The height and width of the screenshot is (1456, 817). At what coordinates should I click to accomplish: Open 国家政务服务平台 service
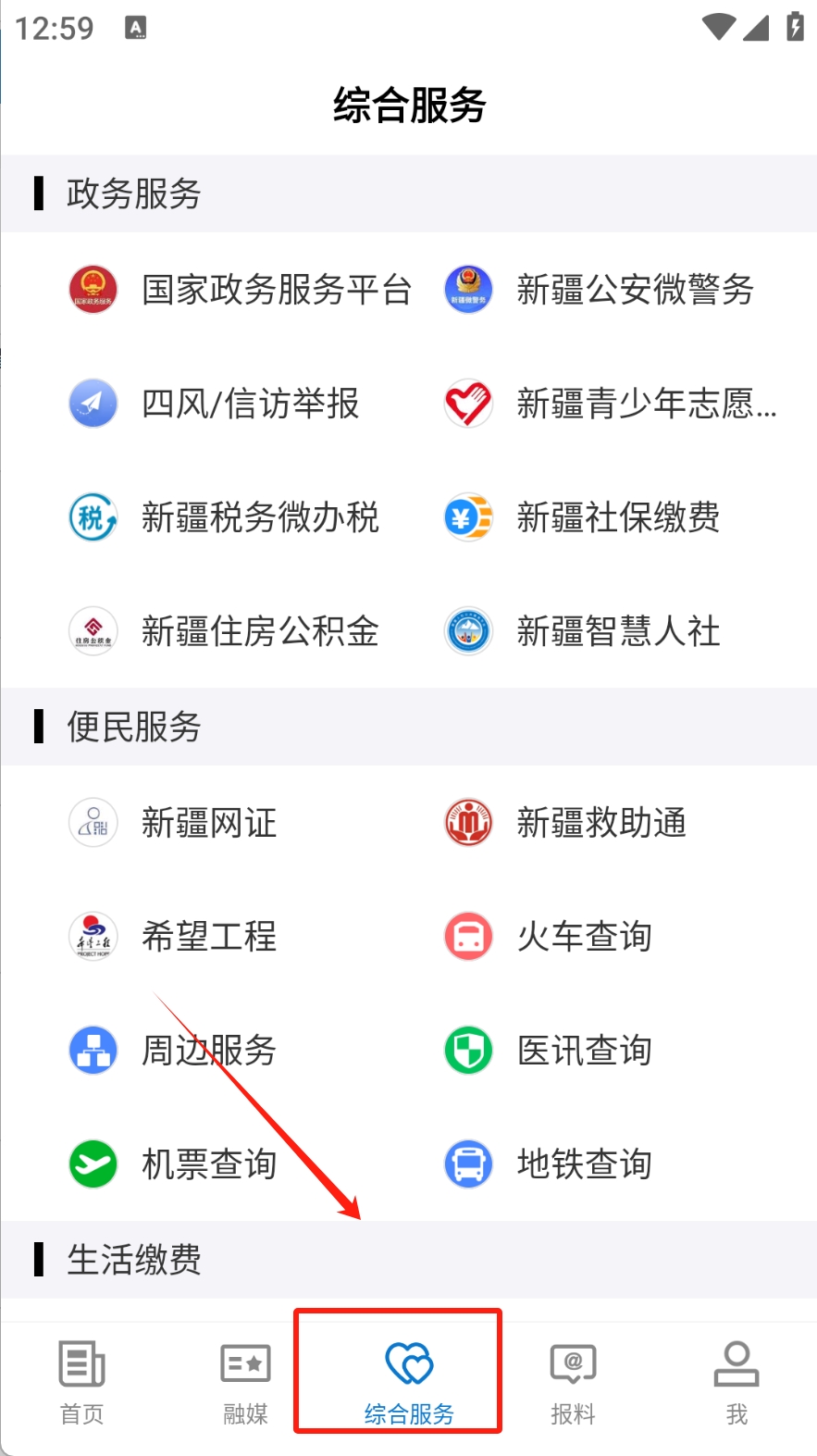(x=241, y=290)
